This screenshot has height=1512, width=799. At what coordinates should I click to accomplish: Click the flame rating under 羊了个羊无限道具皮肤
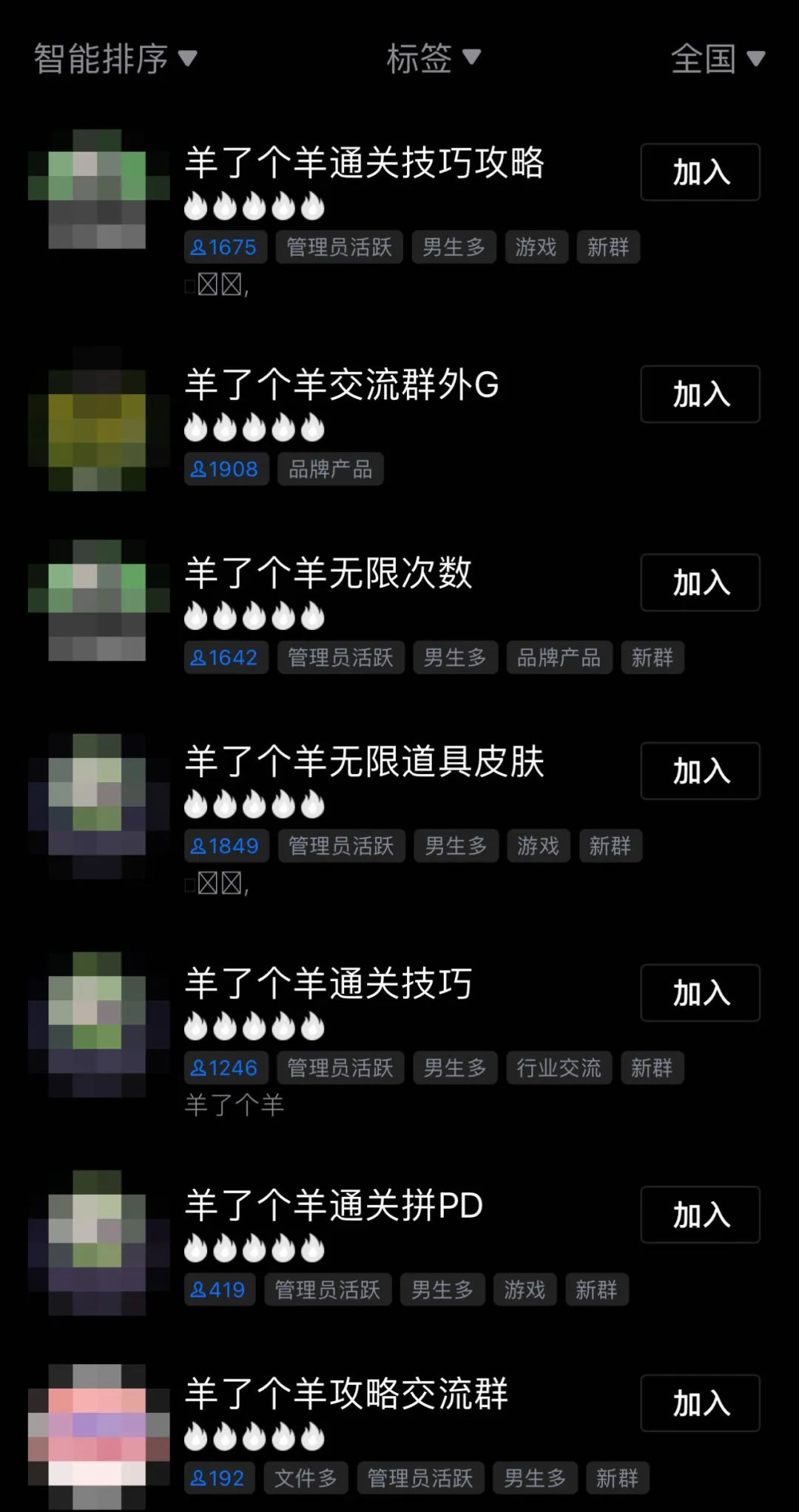pyautogui.click(x=255, y=806)
